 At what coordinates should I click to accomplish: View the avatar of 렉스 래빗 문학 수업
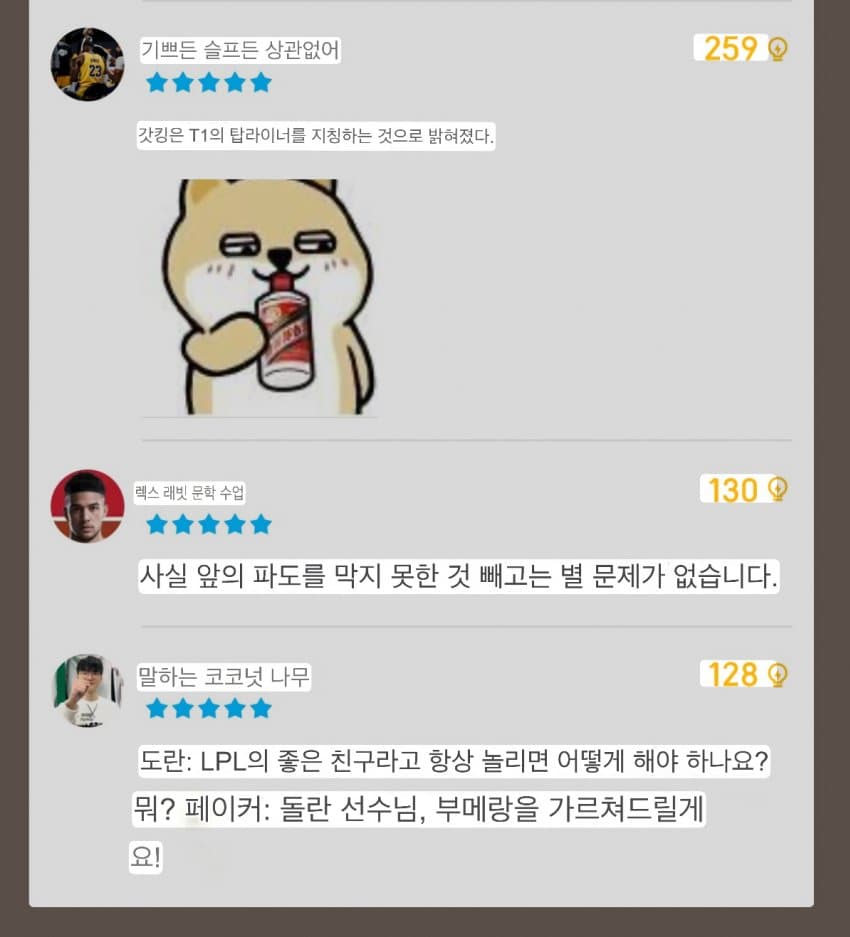[x=87, y=506]
